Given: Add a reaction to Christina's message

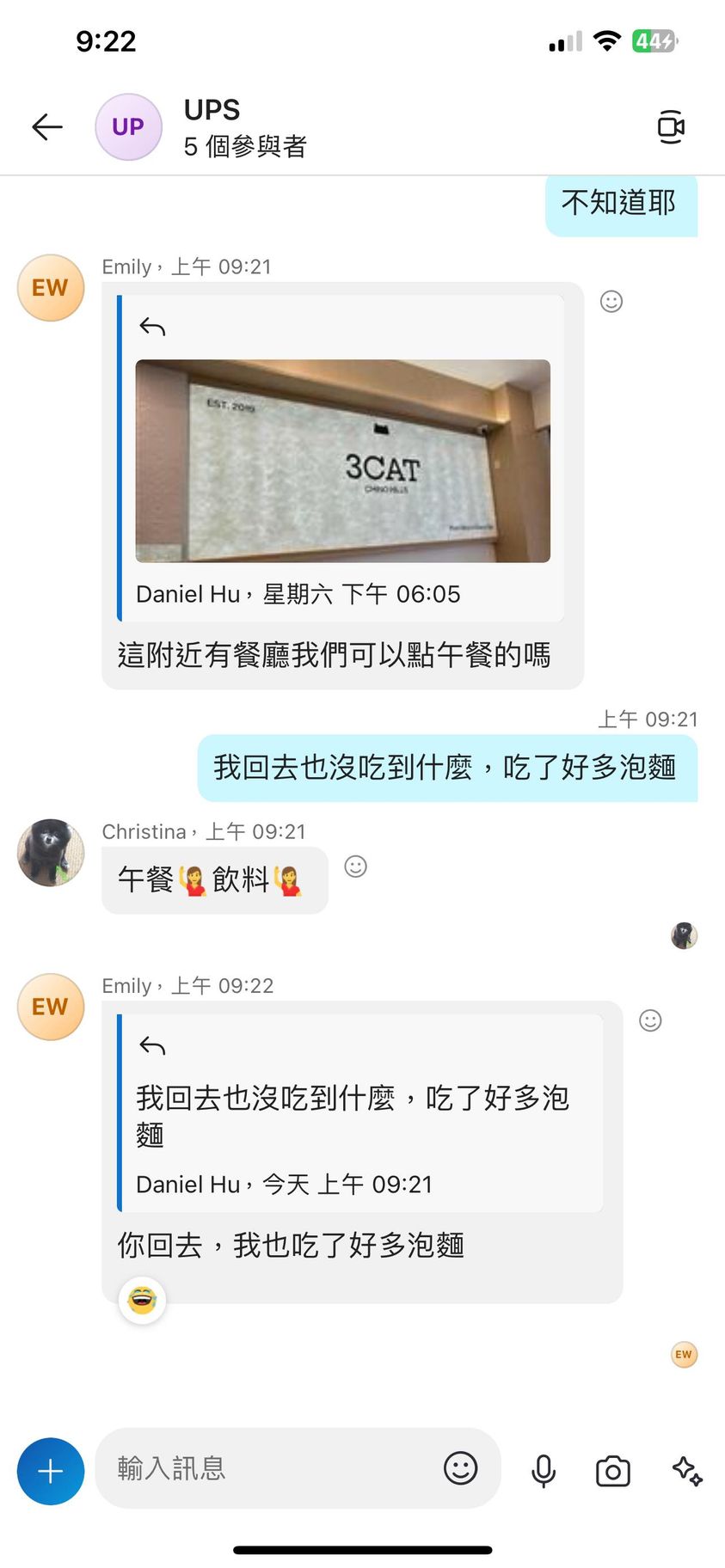Looking at the screenshot, I should point(356,867).
